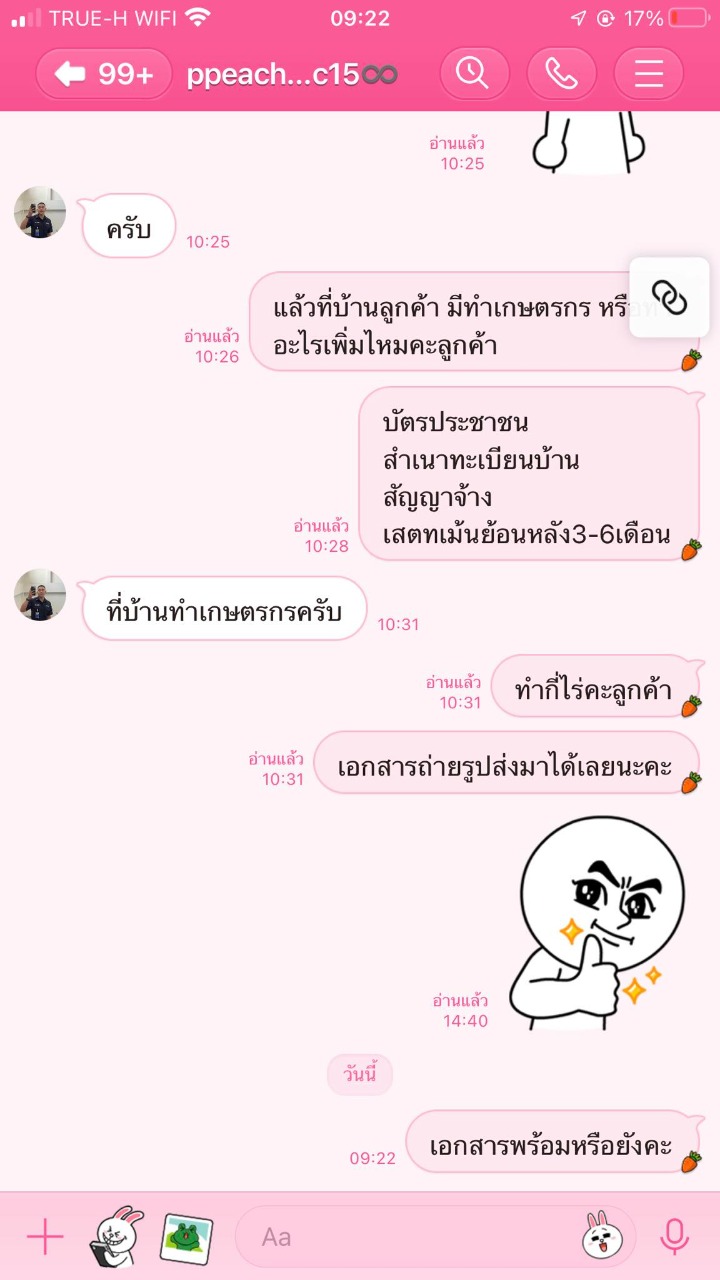The image size is (720, 1280).
Task: Go back to the chat list
Action: click(103, 74)
